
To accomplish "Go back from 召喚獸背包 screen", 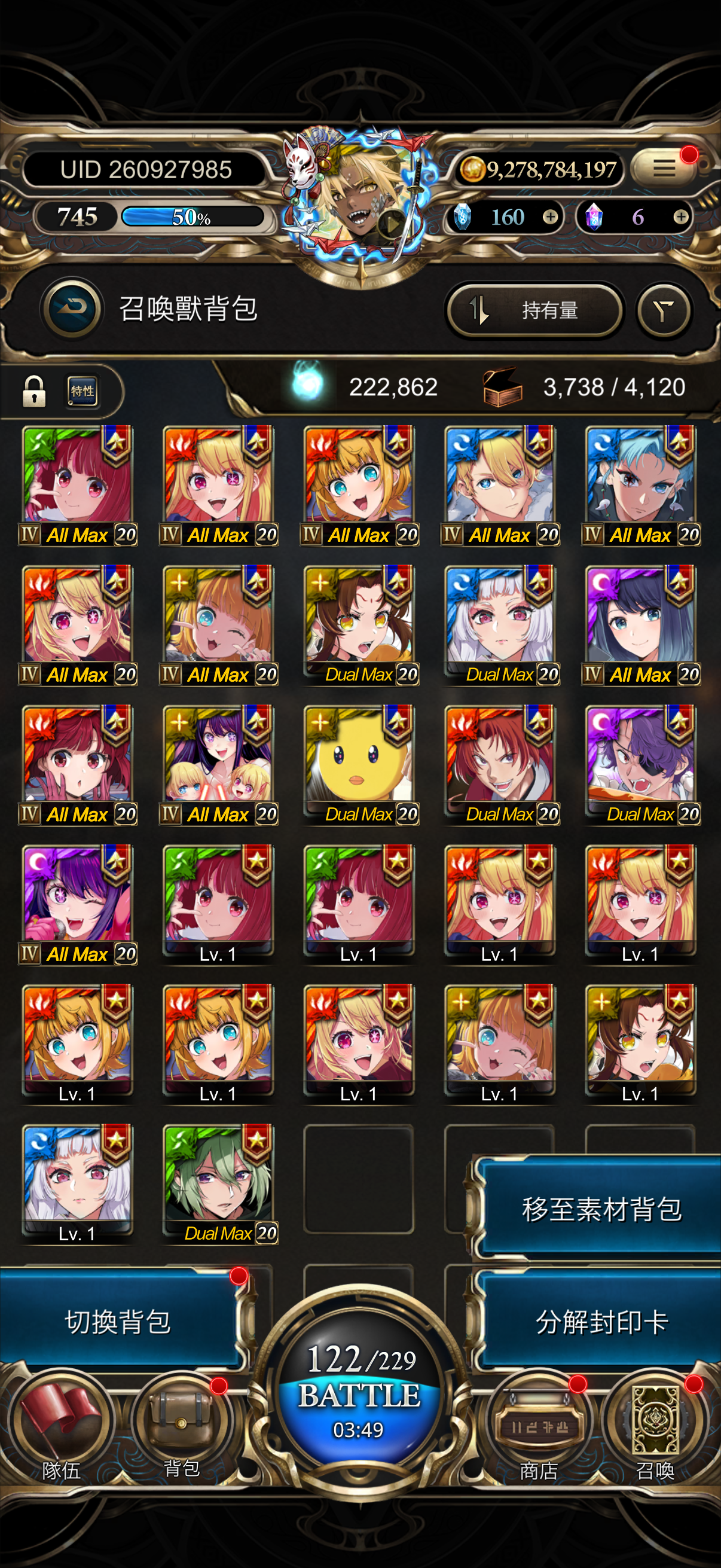I will (x=72, y=308).
